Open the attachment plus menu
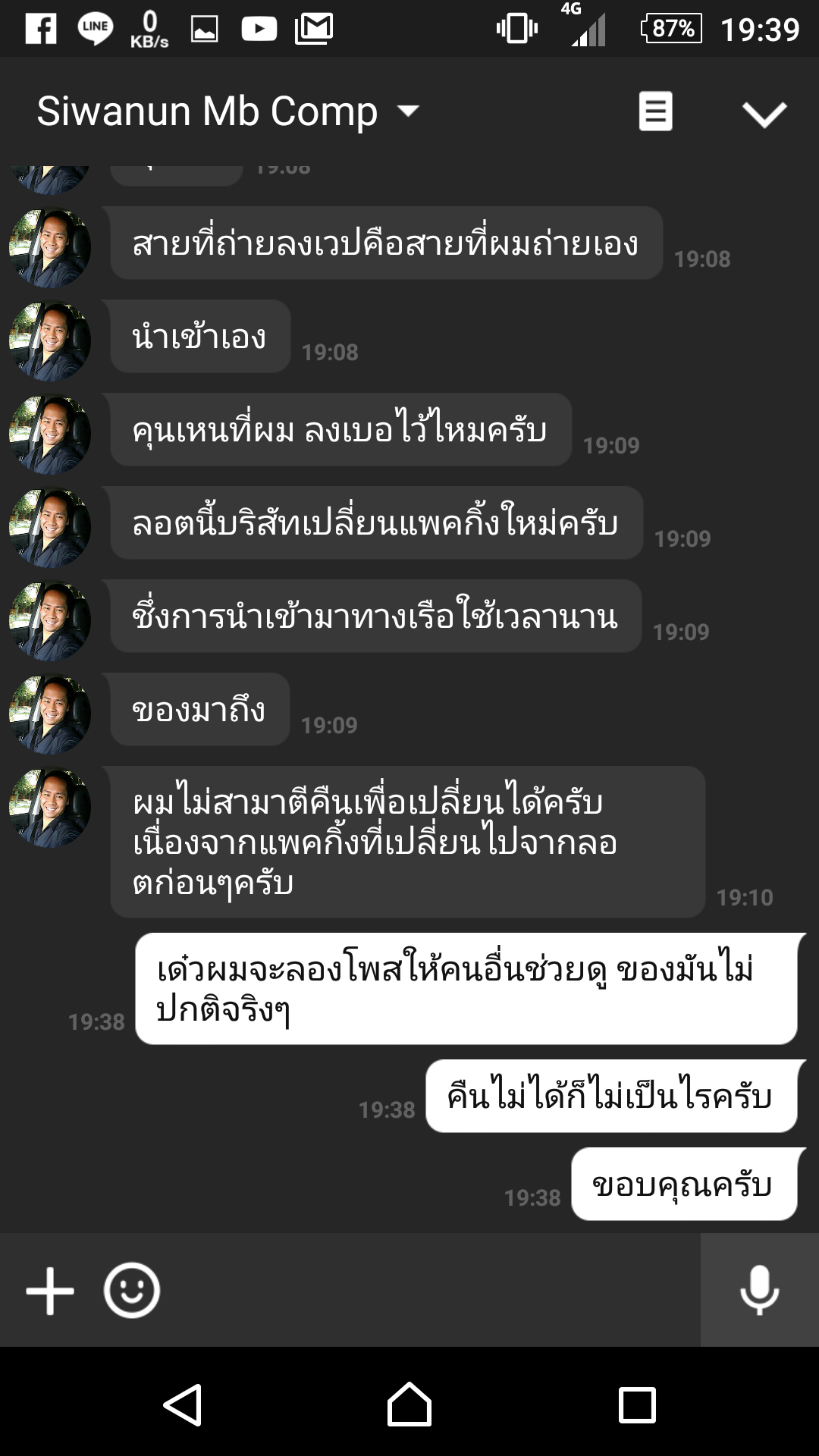This screenshot has width=819, height=1456. click(50, 1290)
